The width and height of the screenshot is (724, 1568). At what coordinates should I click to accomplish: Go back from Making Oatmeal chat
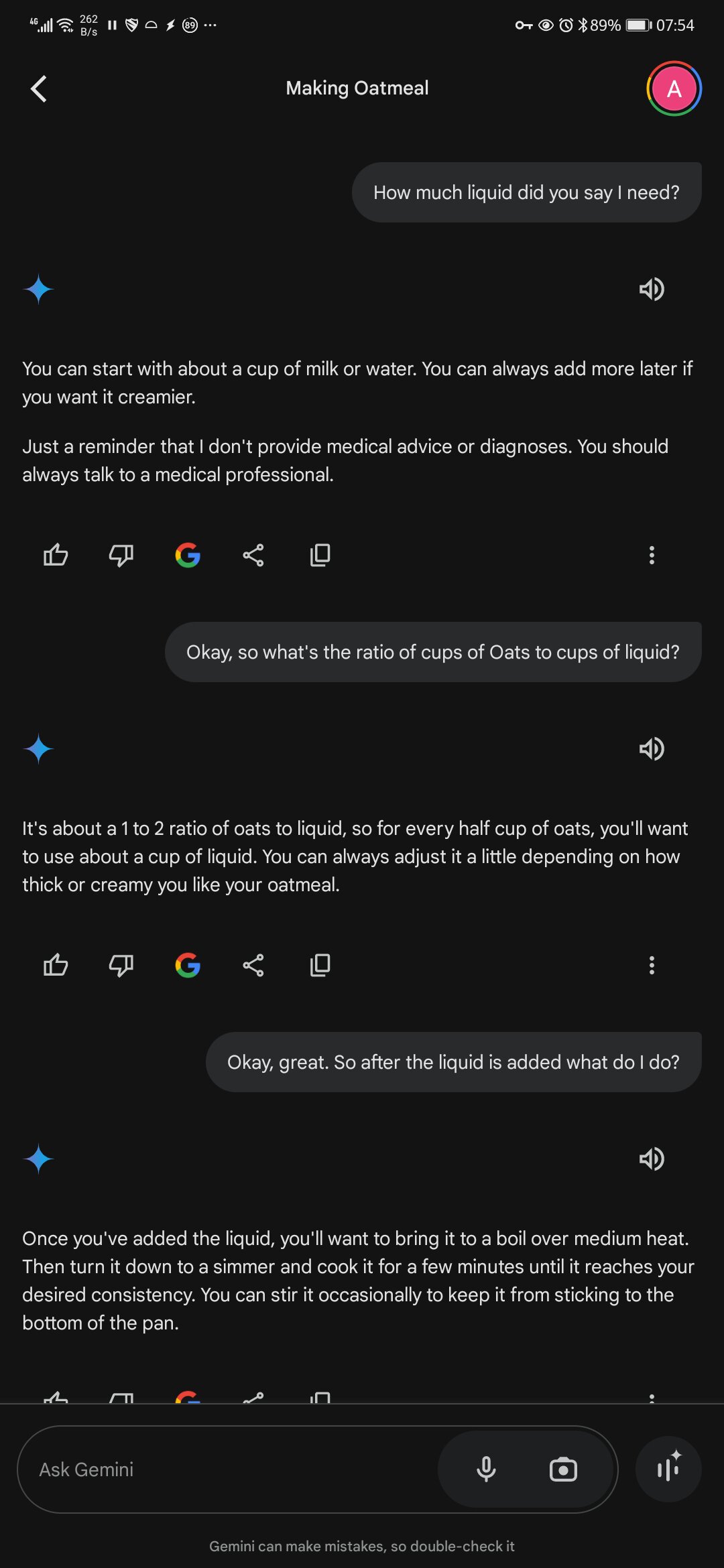click(x=39, y=88)
